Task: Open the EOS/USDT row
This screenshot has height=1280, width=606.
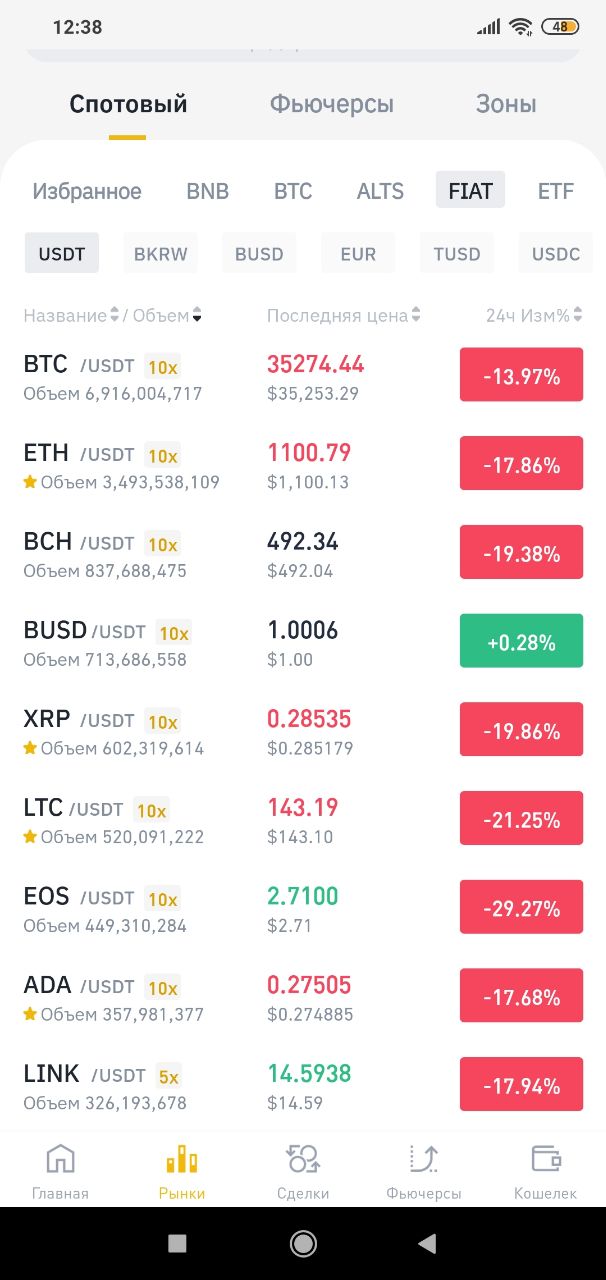Action: point(303,909)
